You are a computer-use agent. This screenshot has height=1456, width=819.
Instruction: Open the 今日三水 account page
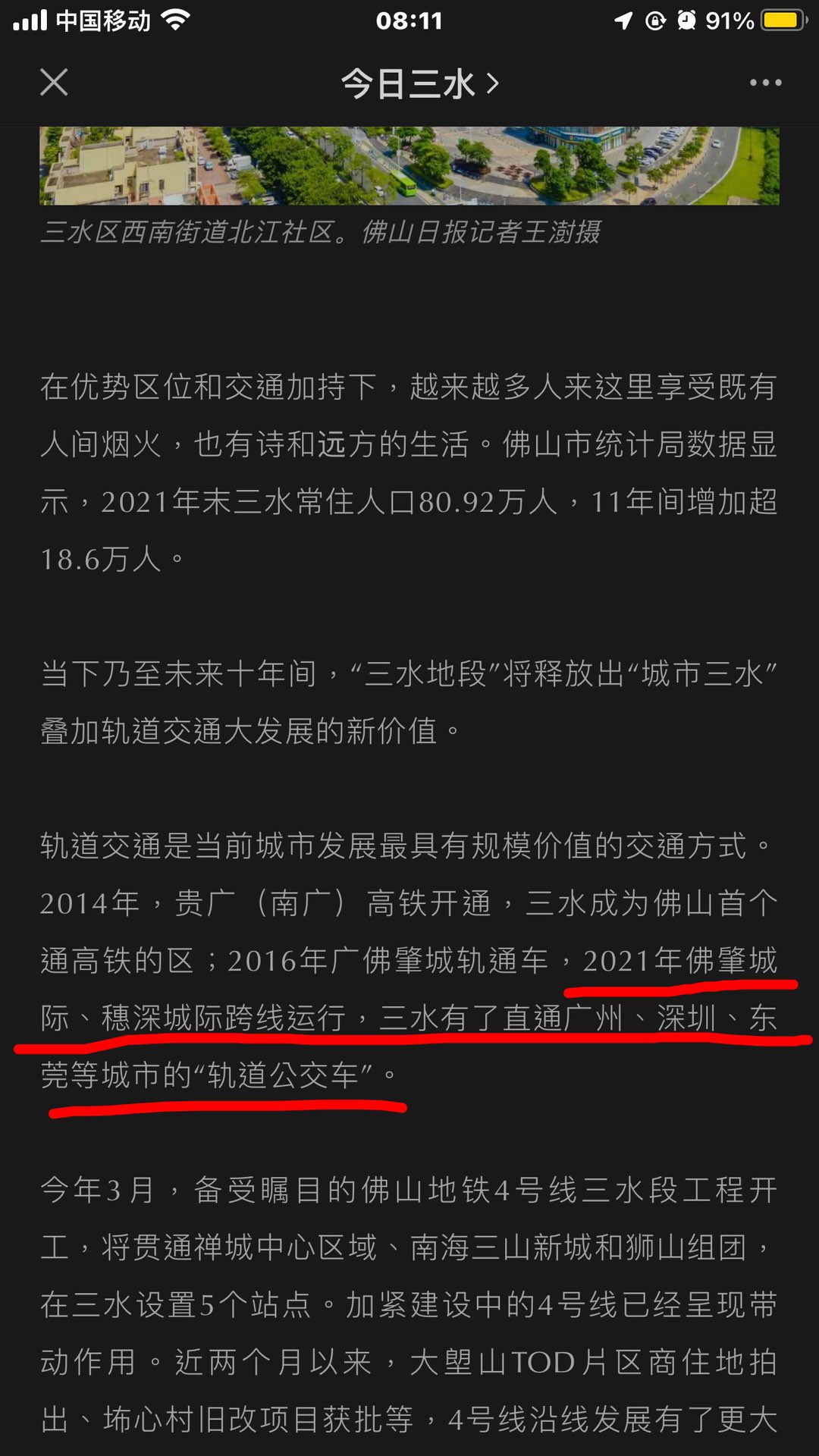(419, 83)
